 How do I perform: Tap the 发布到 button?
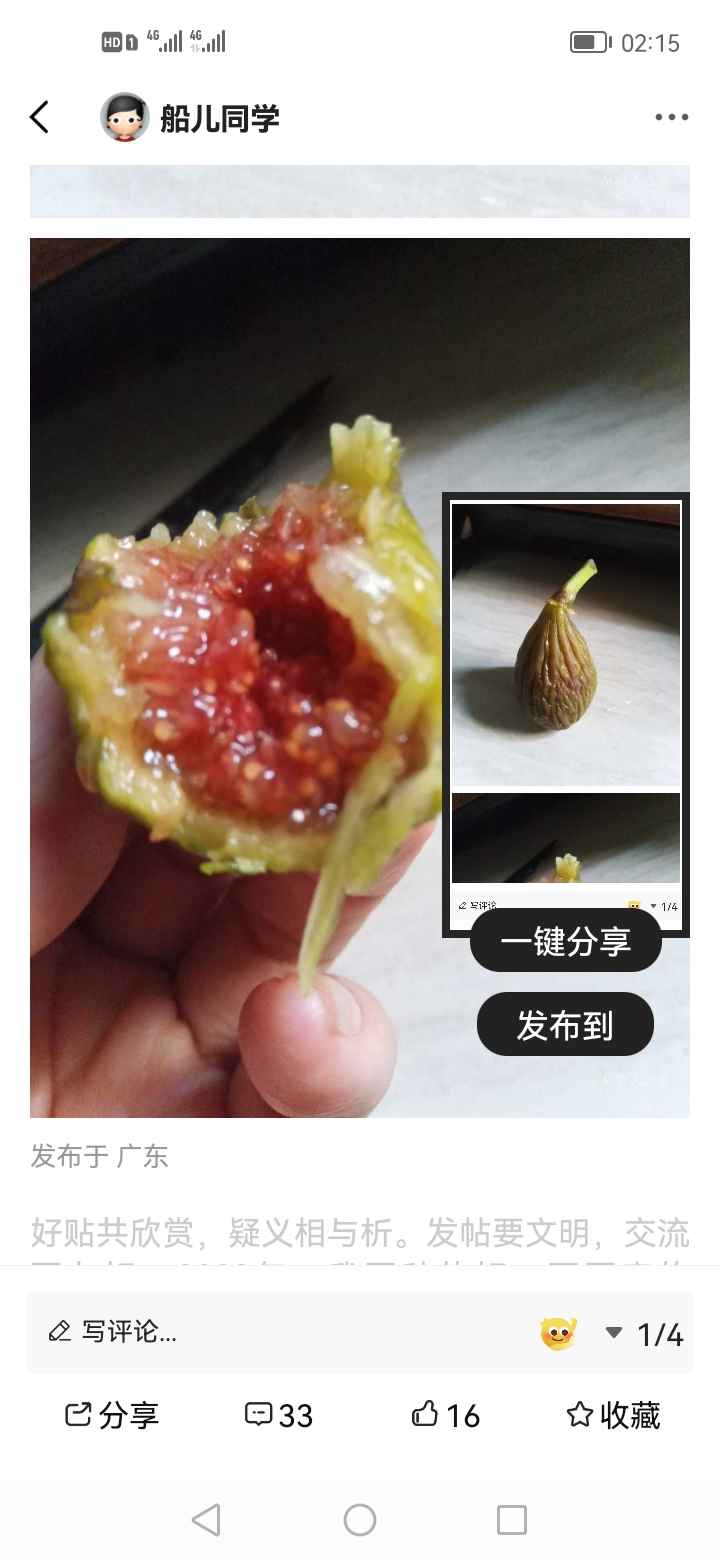pyautogui.click(x=565, y=1024)
